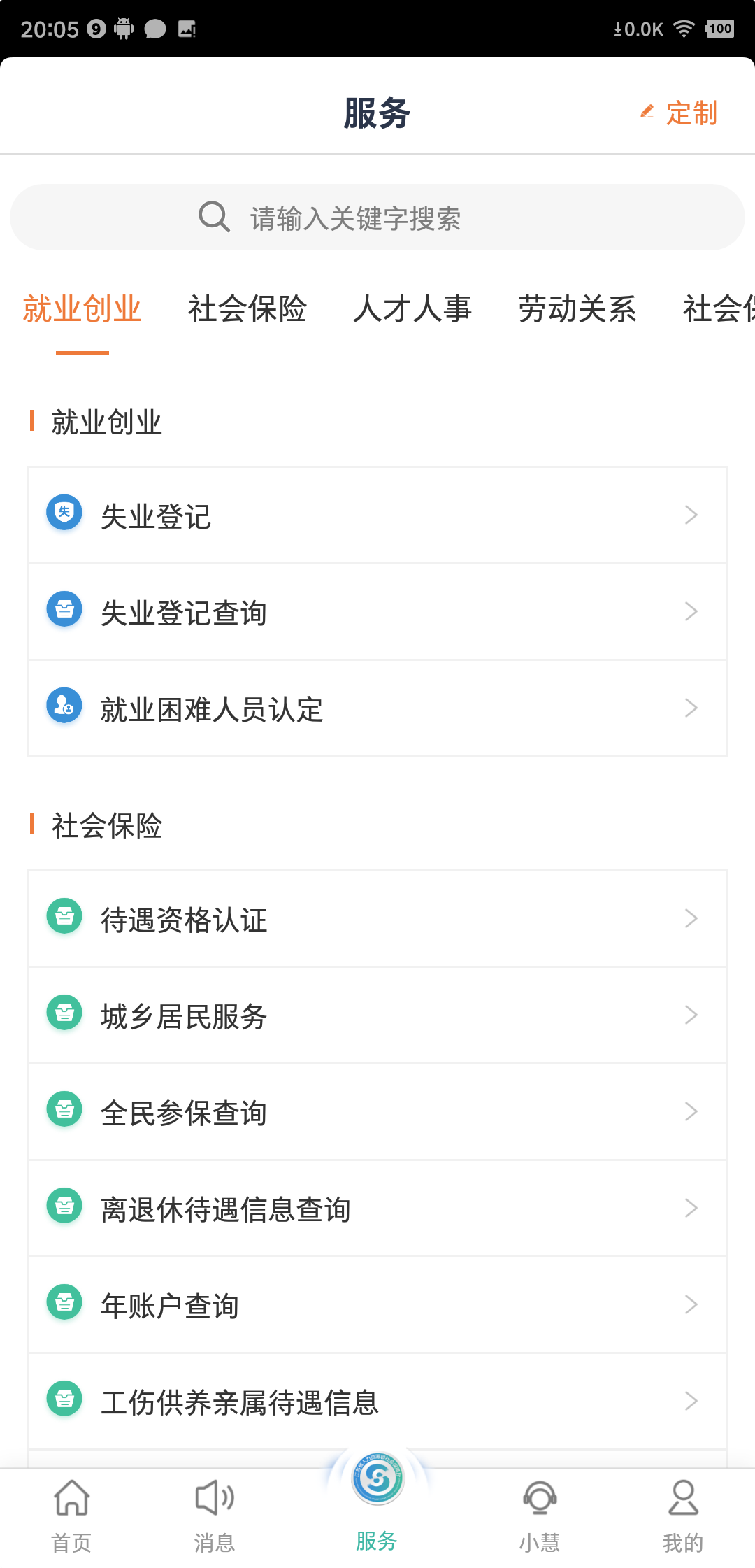
Task: Expand the 失业登记 row chevron
Action: [691, 513]
